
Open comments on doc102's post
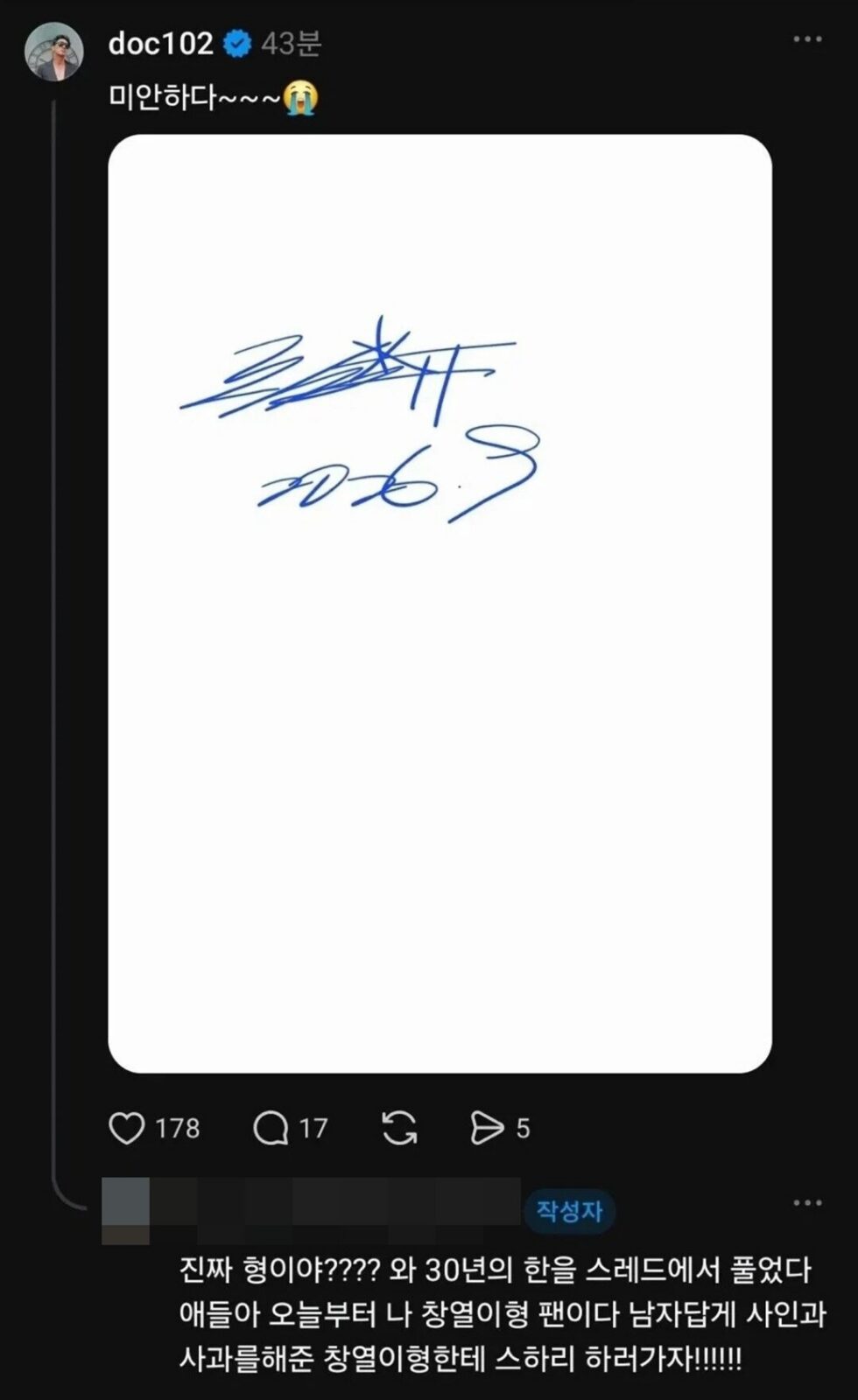[271, 1128]
